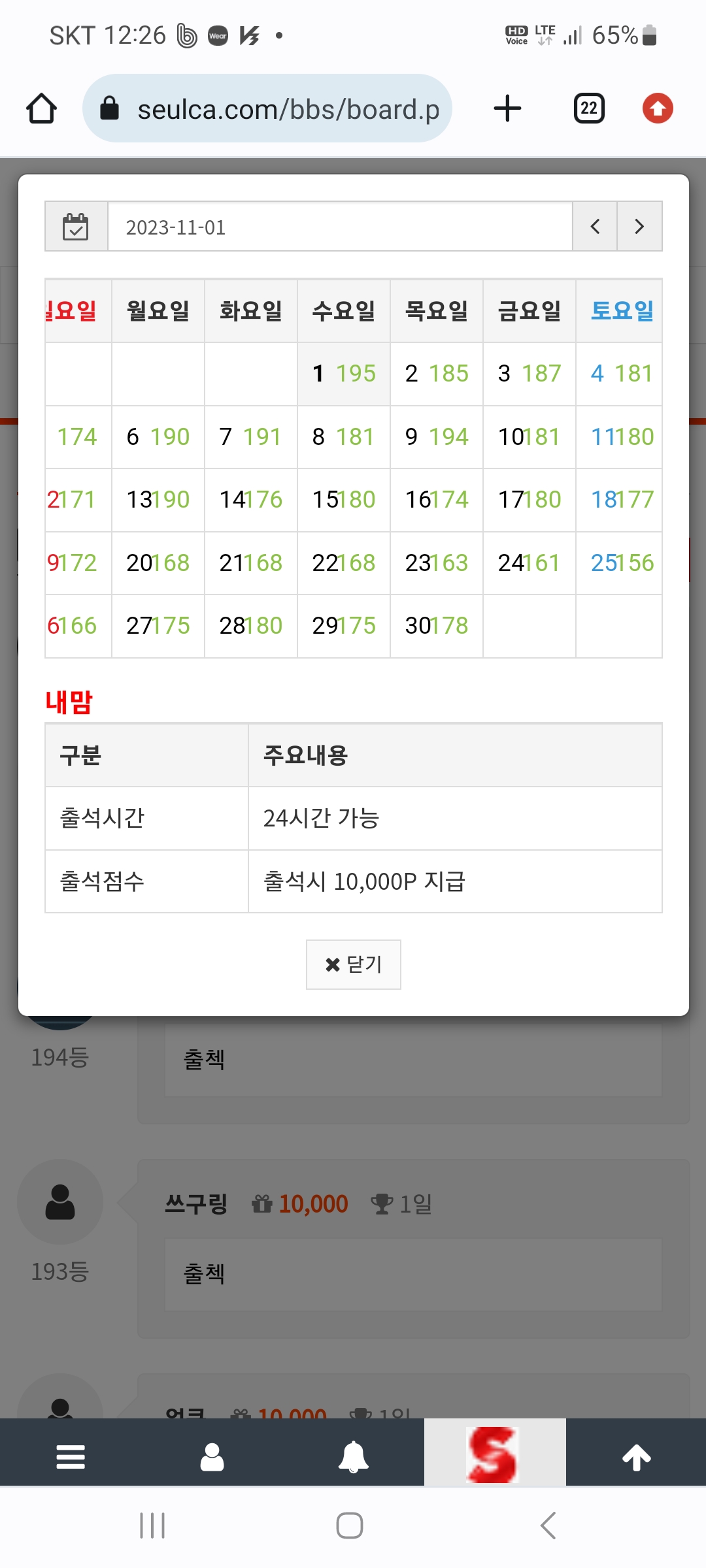Open the profile icon in the bottom bar
This screenshot has height=1568, width=706.
point(212,1457)
